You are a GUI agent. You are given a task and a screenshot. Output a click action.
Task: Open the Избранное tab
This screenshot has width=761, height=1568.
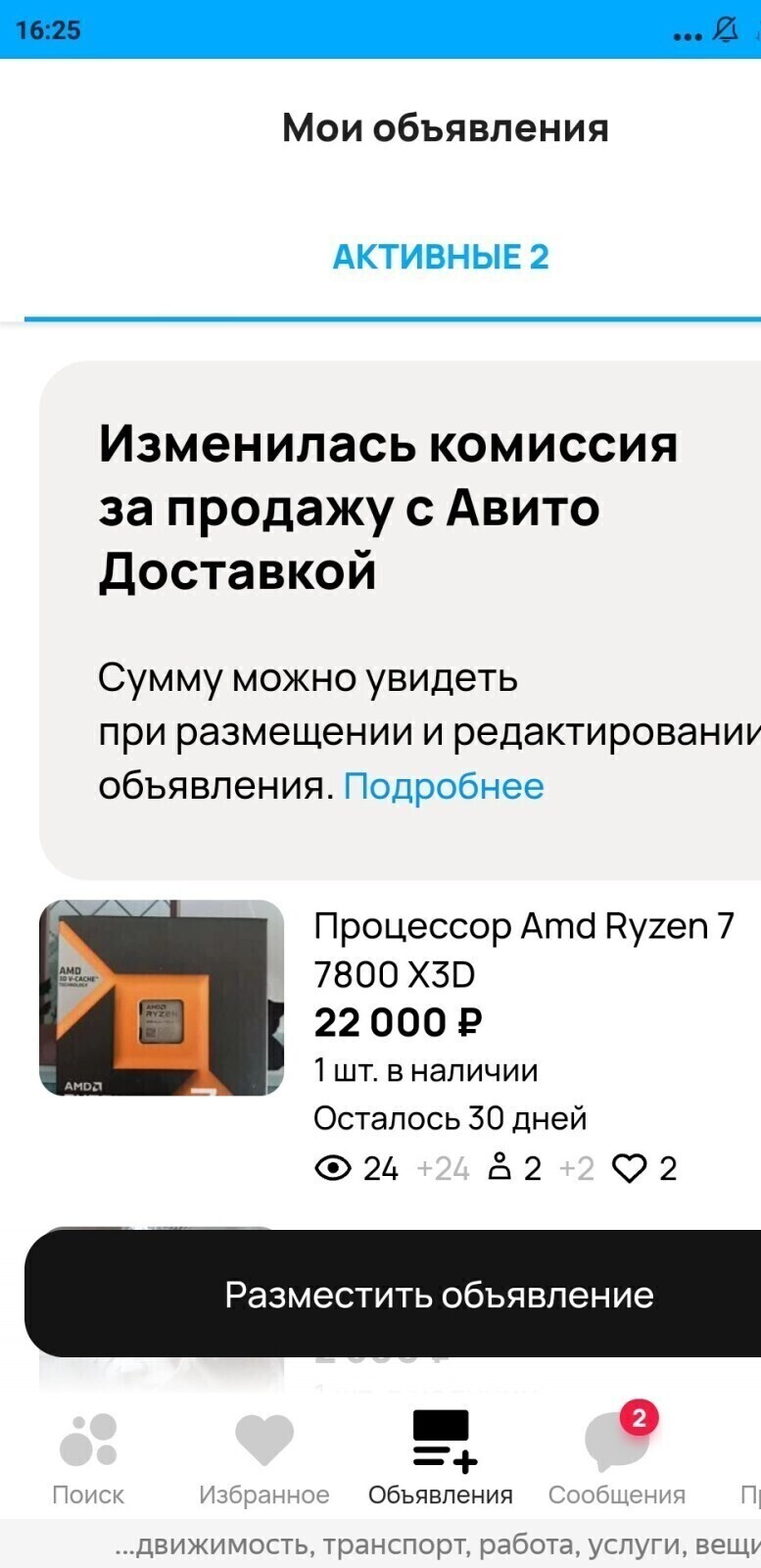click(264, 1458)
